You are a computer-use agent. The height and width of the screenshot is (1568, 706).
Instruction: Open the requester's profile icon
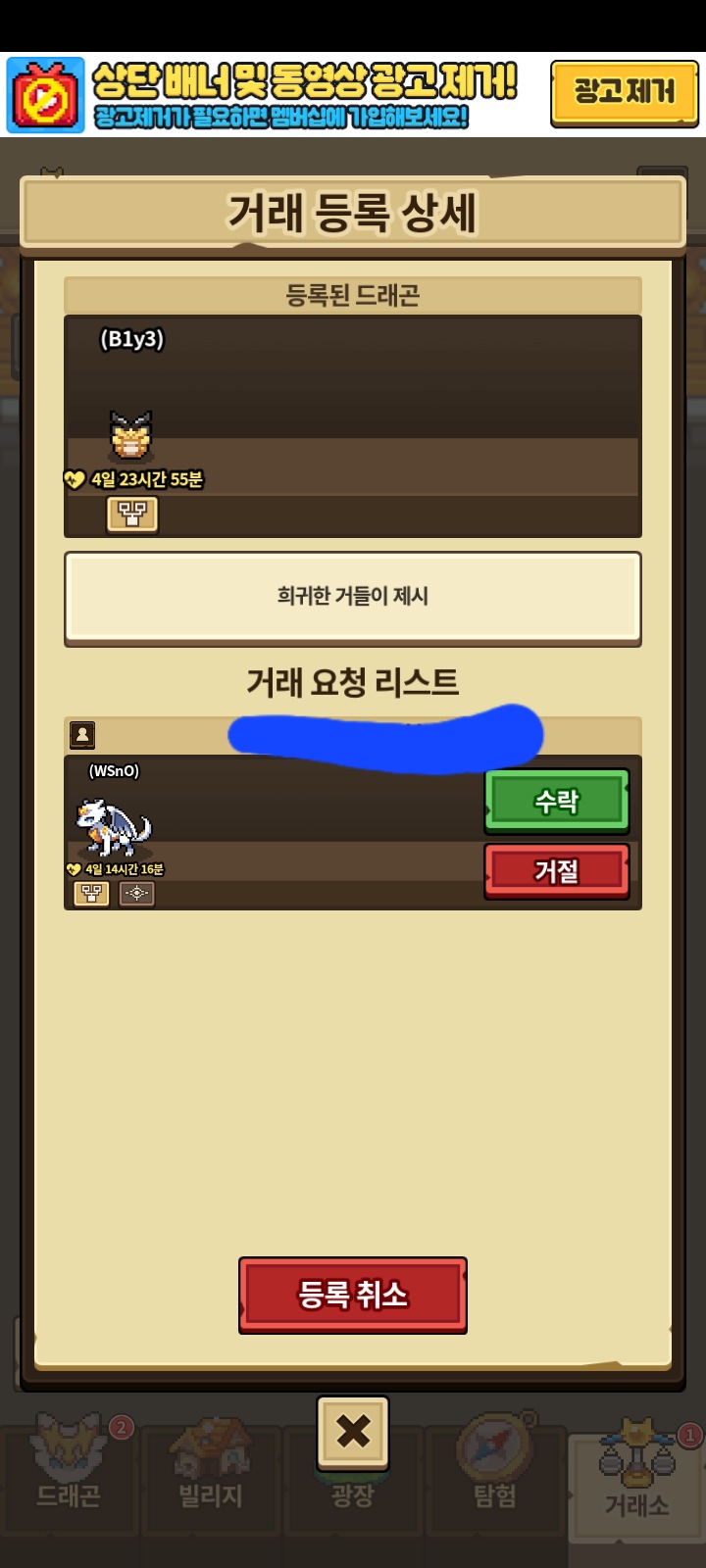tap(82, 734)
